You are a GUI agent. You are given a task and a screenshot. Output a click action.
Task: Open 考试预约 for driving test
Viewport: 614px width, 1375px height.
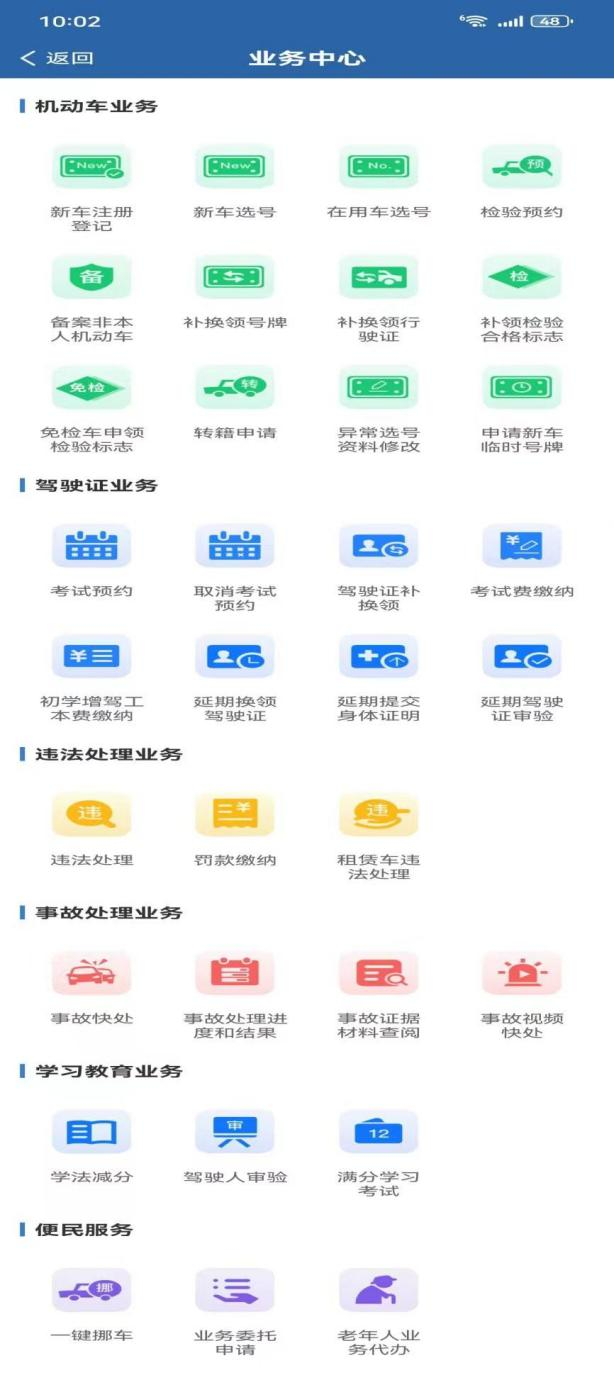91,546
